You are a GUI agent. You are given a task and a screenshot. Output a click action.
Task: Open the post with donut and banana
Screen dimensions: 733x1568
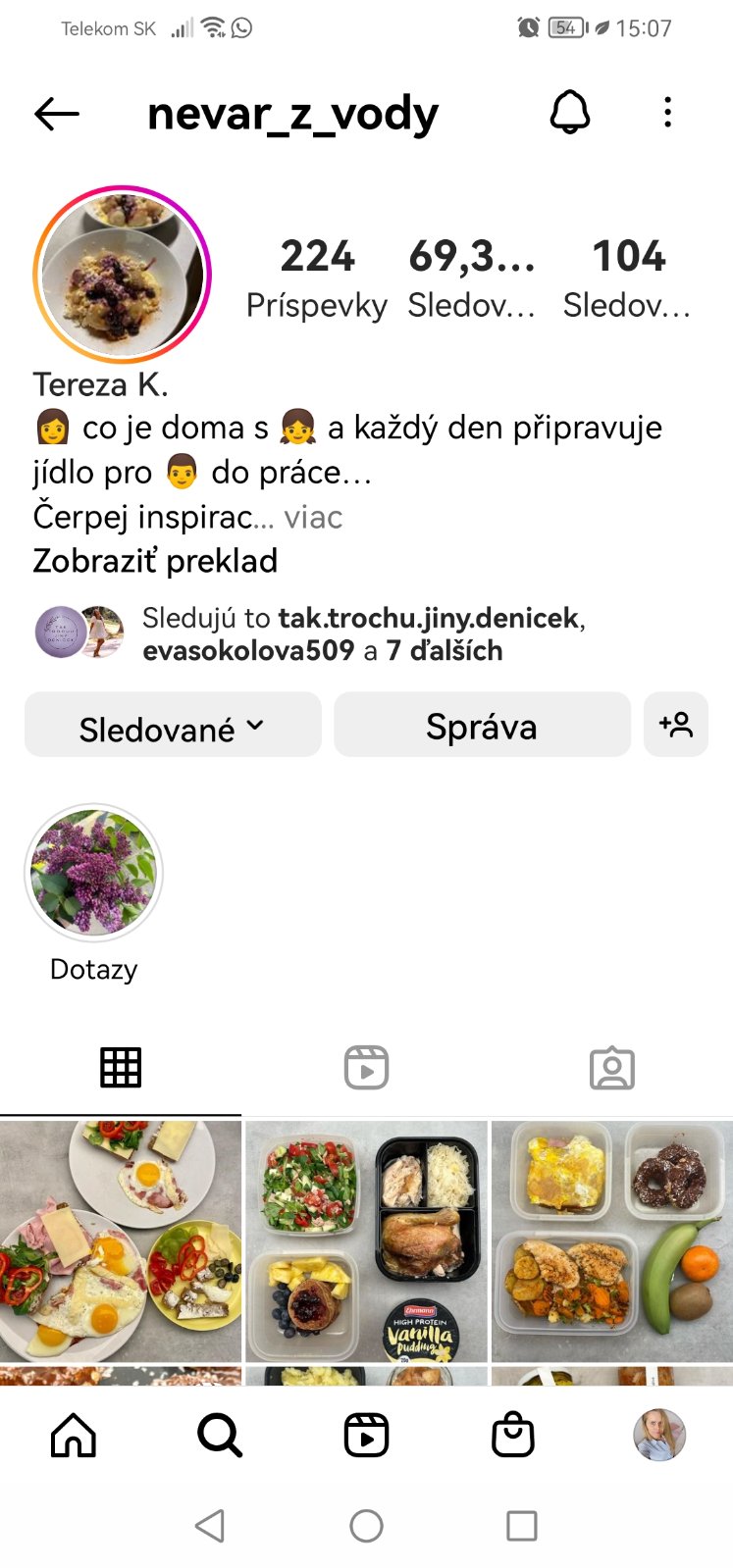pyautogui.click(x=612, y=1241)
